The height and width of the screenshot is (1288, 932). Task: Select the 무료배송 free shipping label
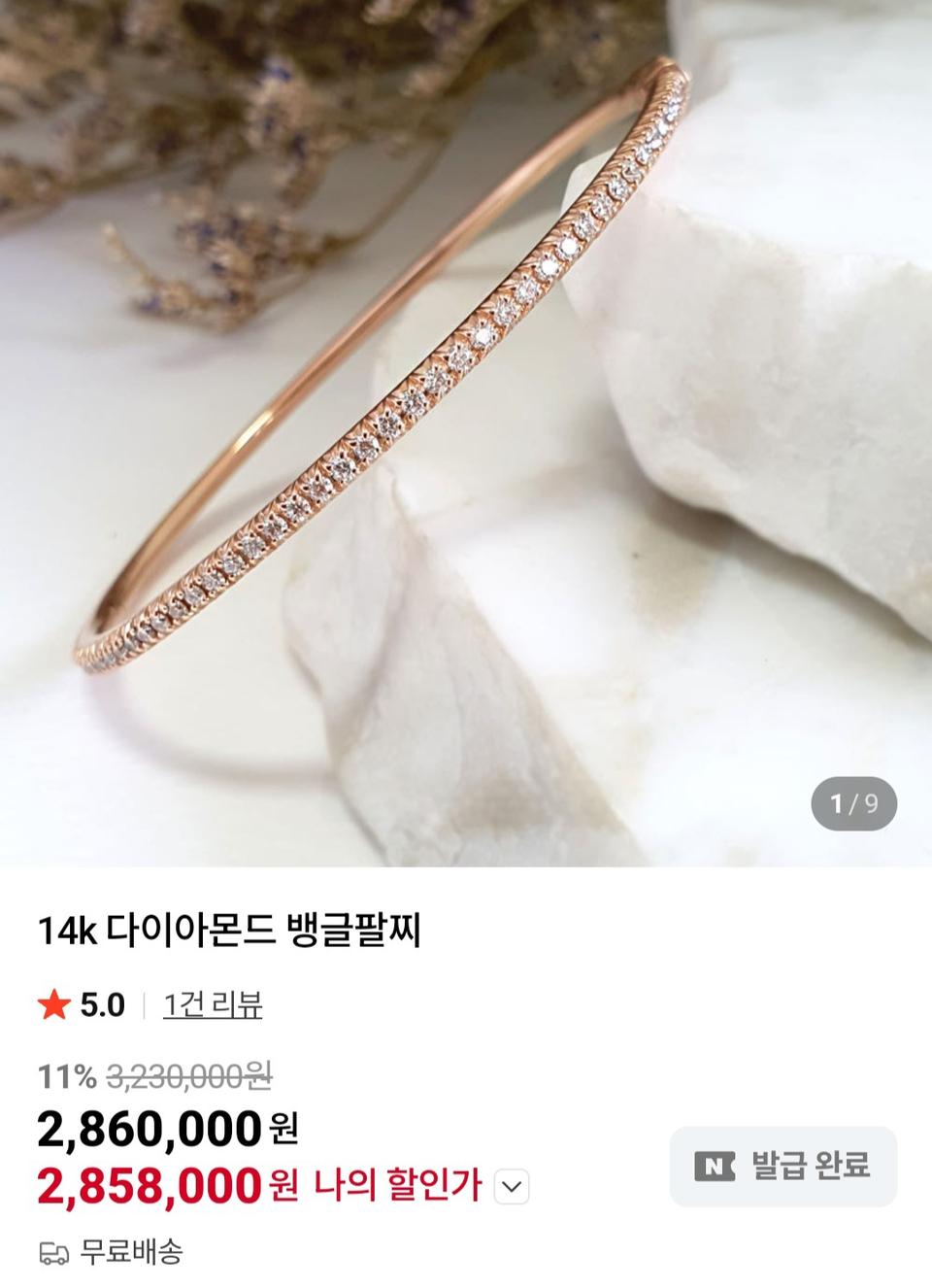127,1251
